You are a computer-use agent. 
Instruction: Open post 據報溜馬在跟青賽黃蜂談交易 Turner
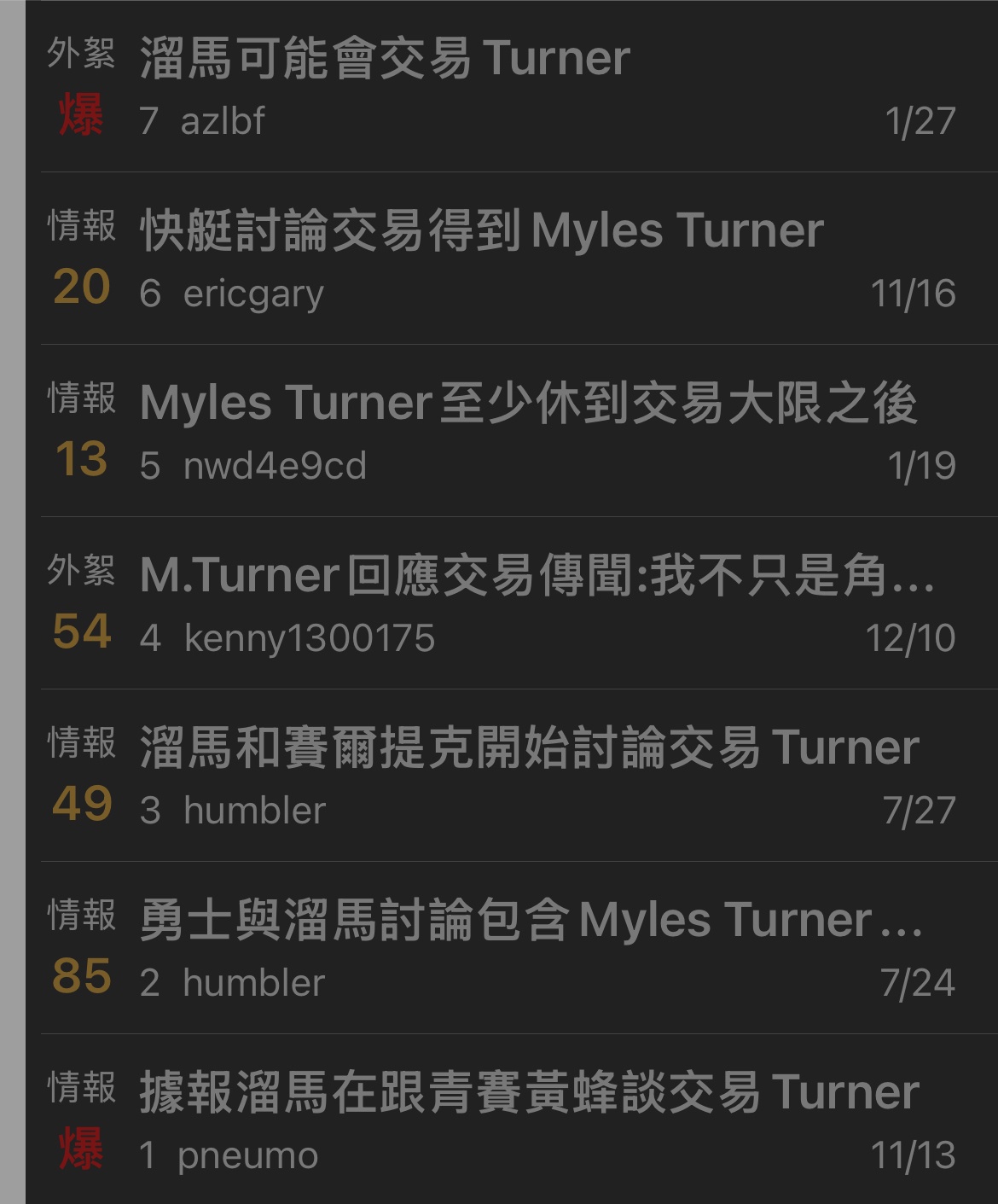[x=529, y=1093]
